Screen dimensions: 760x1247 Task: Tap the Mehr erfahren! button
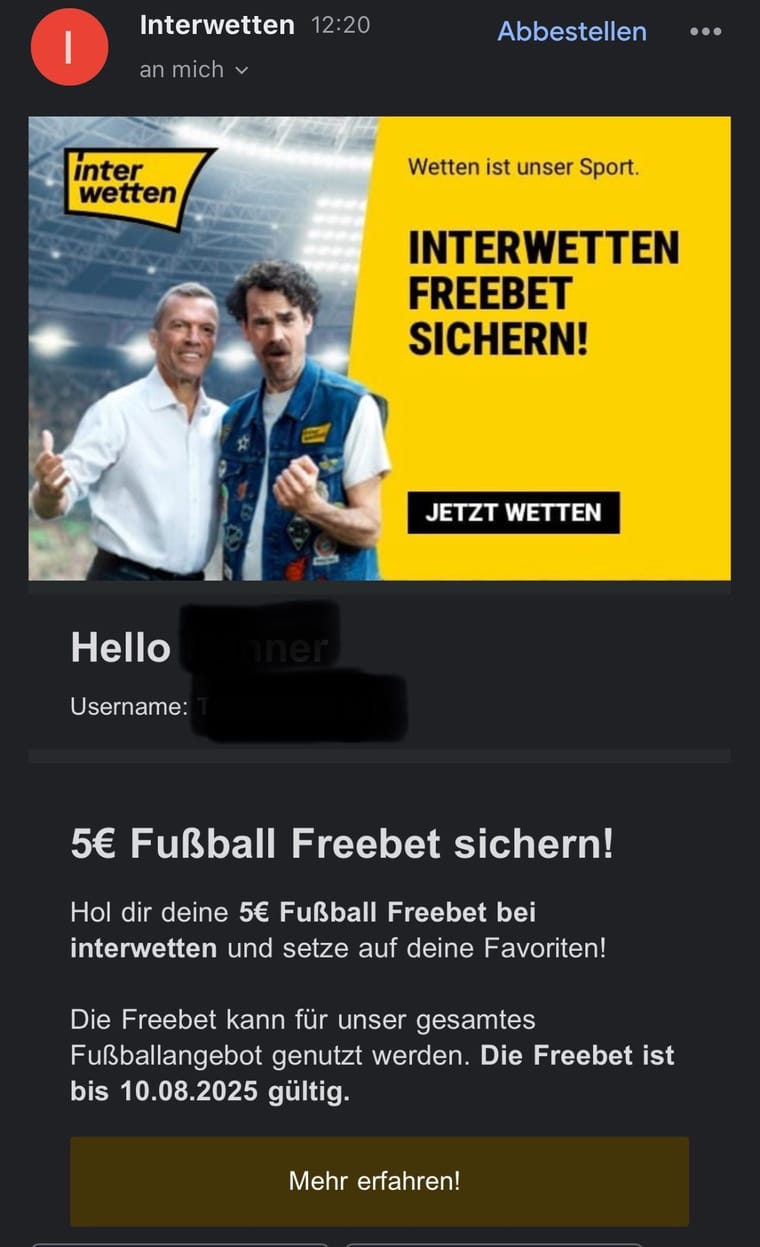click(x=379, y=1181)
